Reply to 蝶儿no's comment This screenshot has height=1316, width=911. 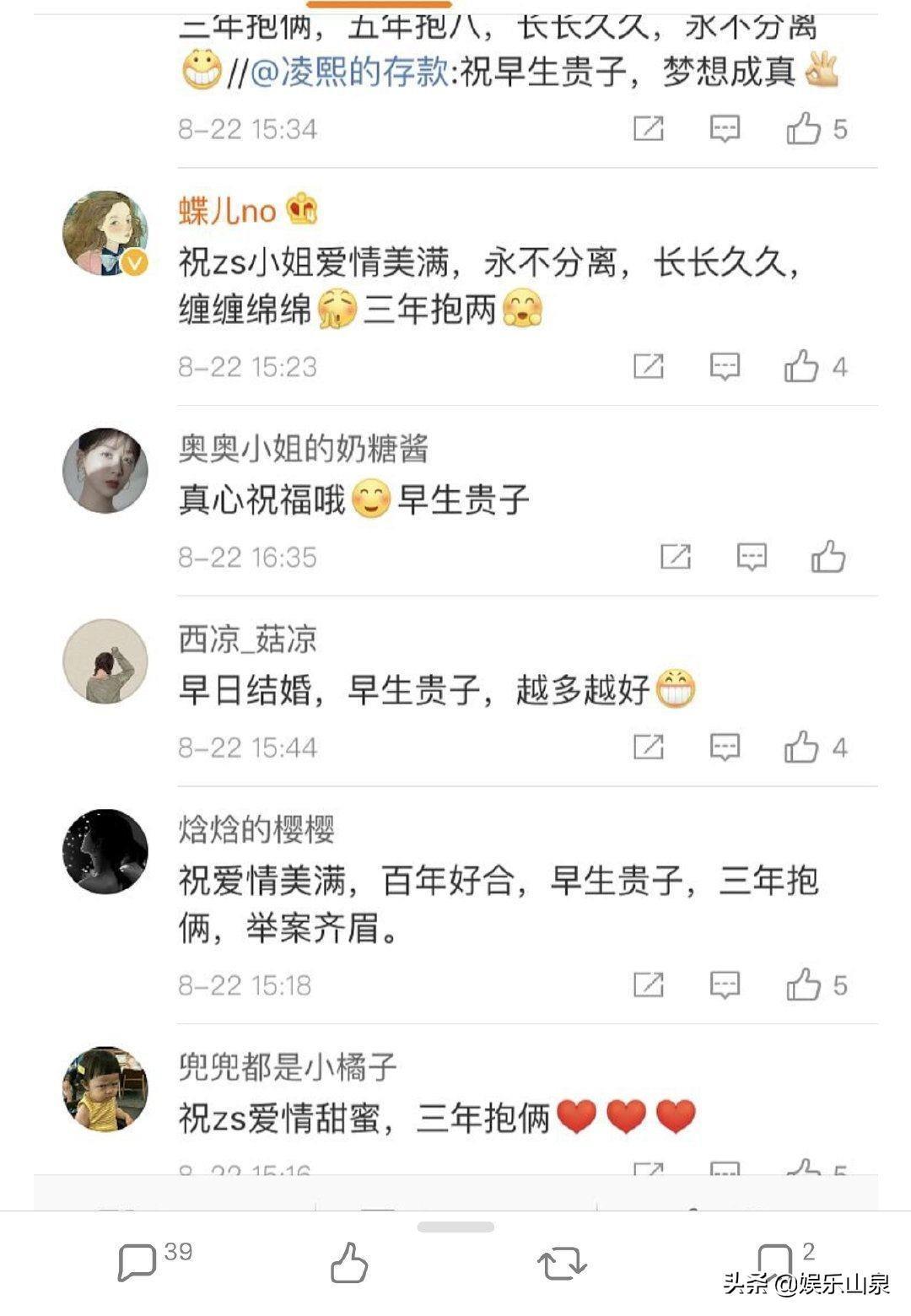pos(725,366)
